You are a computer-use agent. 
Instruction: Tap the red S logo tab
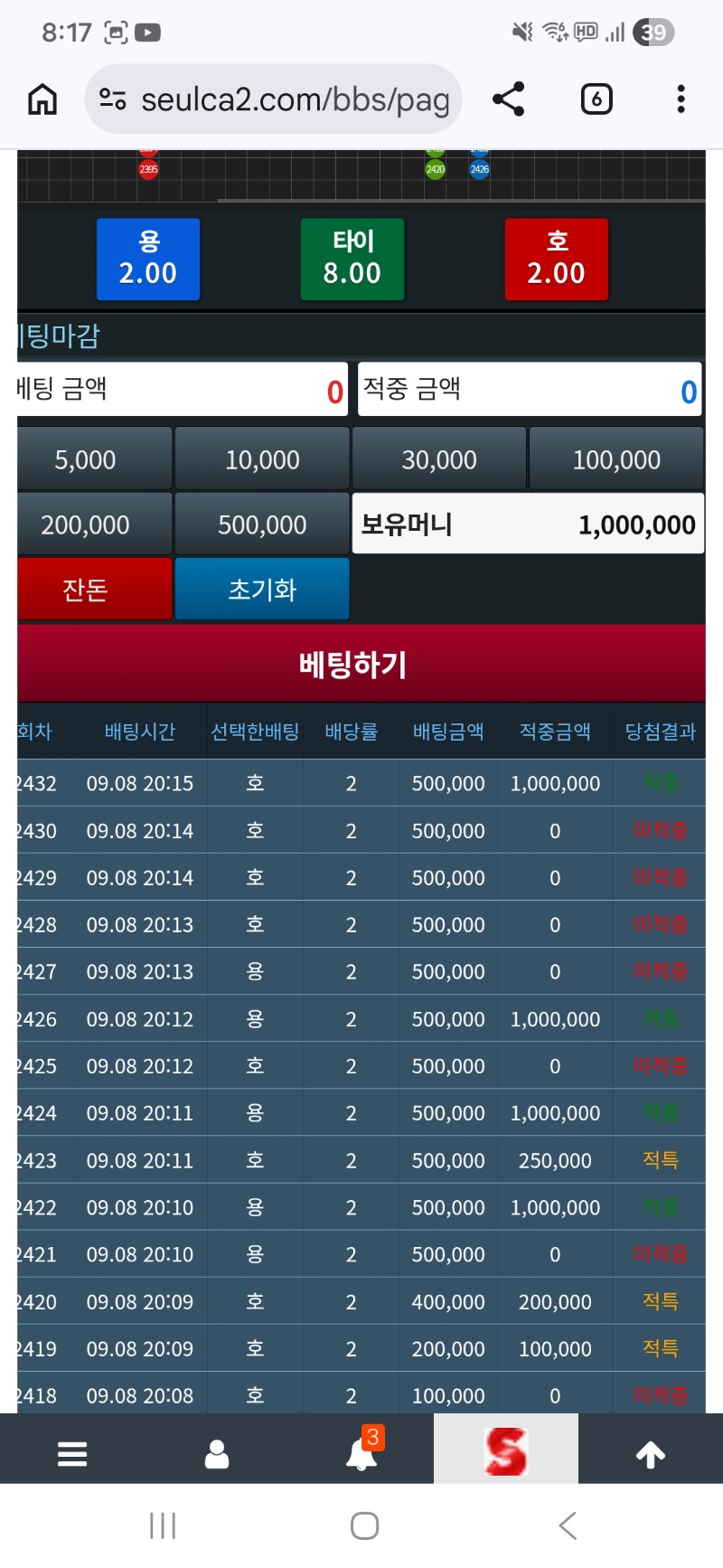506,1450
